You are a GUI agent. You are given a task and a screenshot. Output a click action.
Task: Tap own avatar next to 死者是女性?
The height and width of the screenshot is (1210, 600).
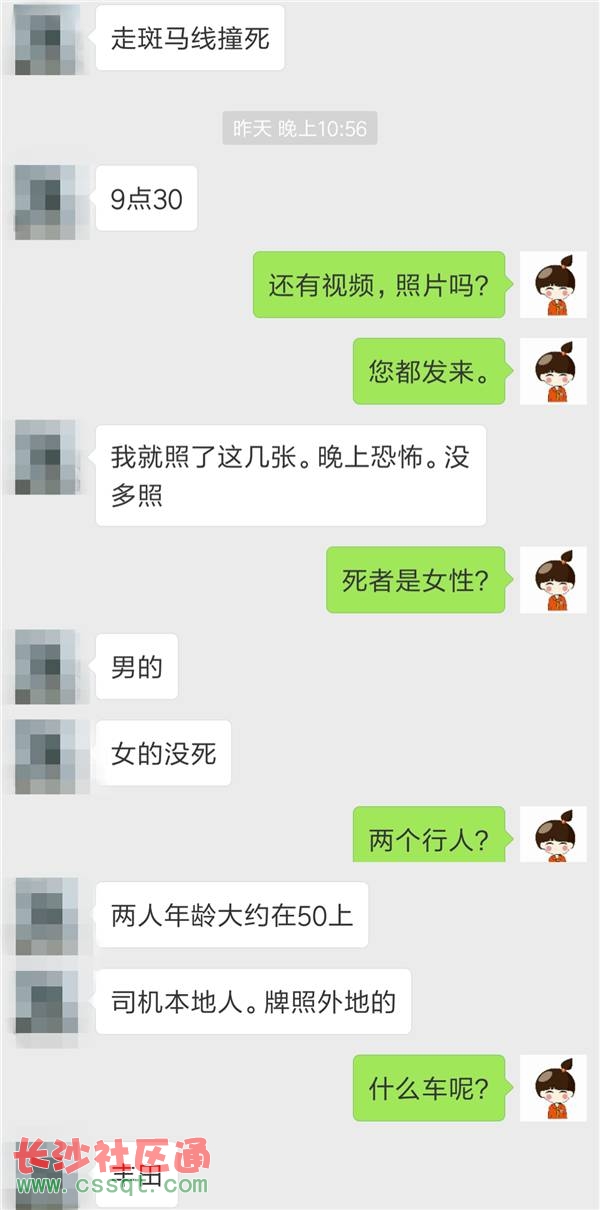[553, 580]
